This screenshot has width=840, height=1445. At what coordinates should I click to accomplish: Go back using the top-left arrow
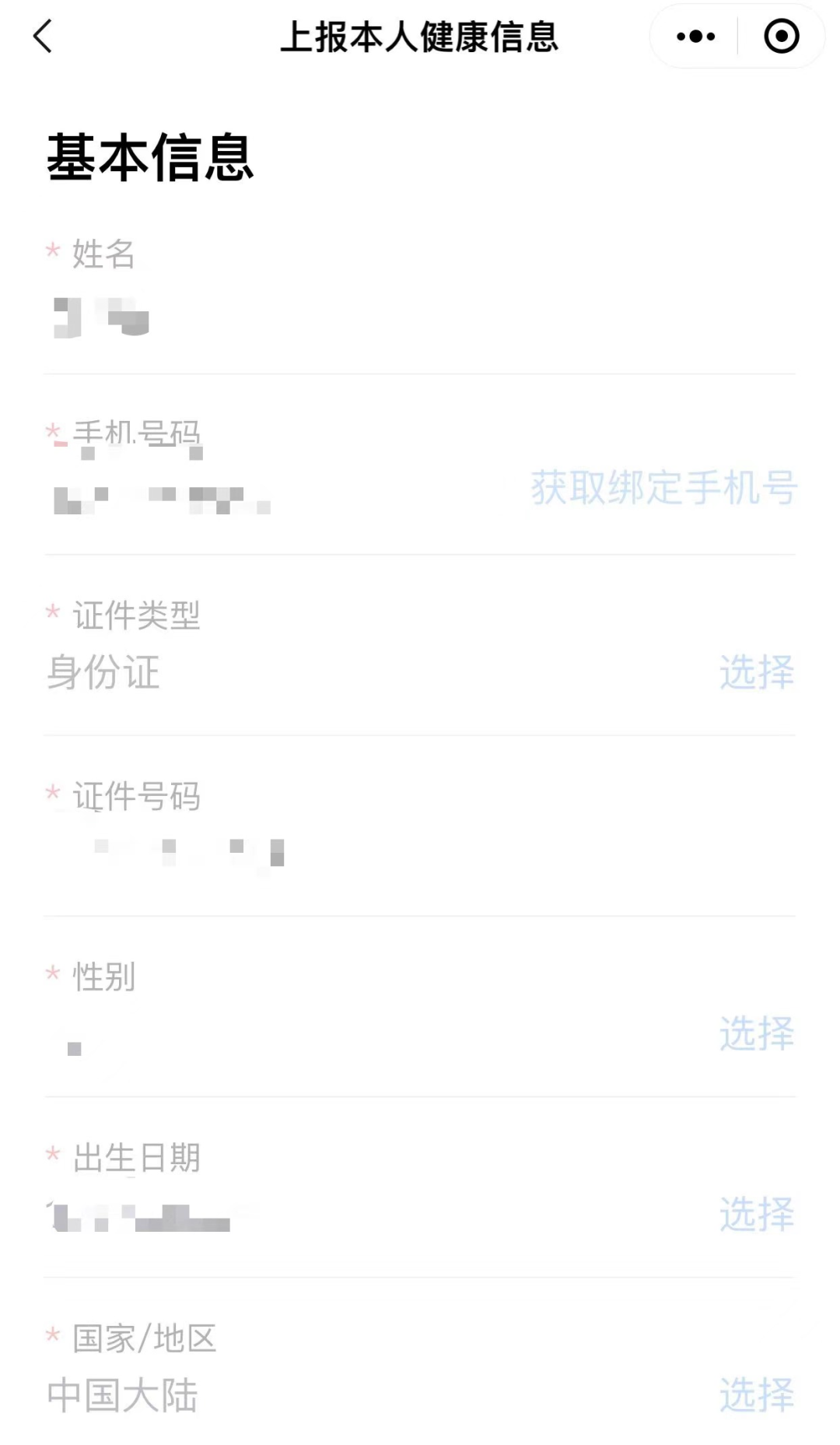43,37
